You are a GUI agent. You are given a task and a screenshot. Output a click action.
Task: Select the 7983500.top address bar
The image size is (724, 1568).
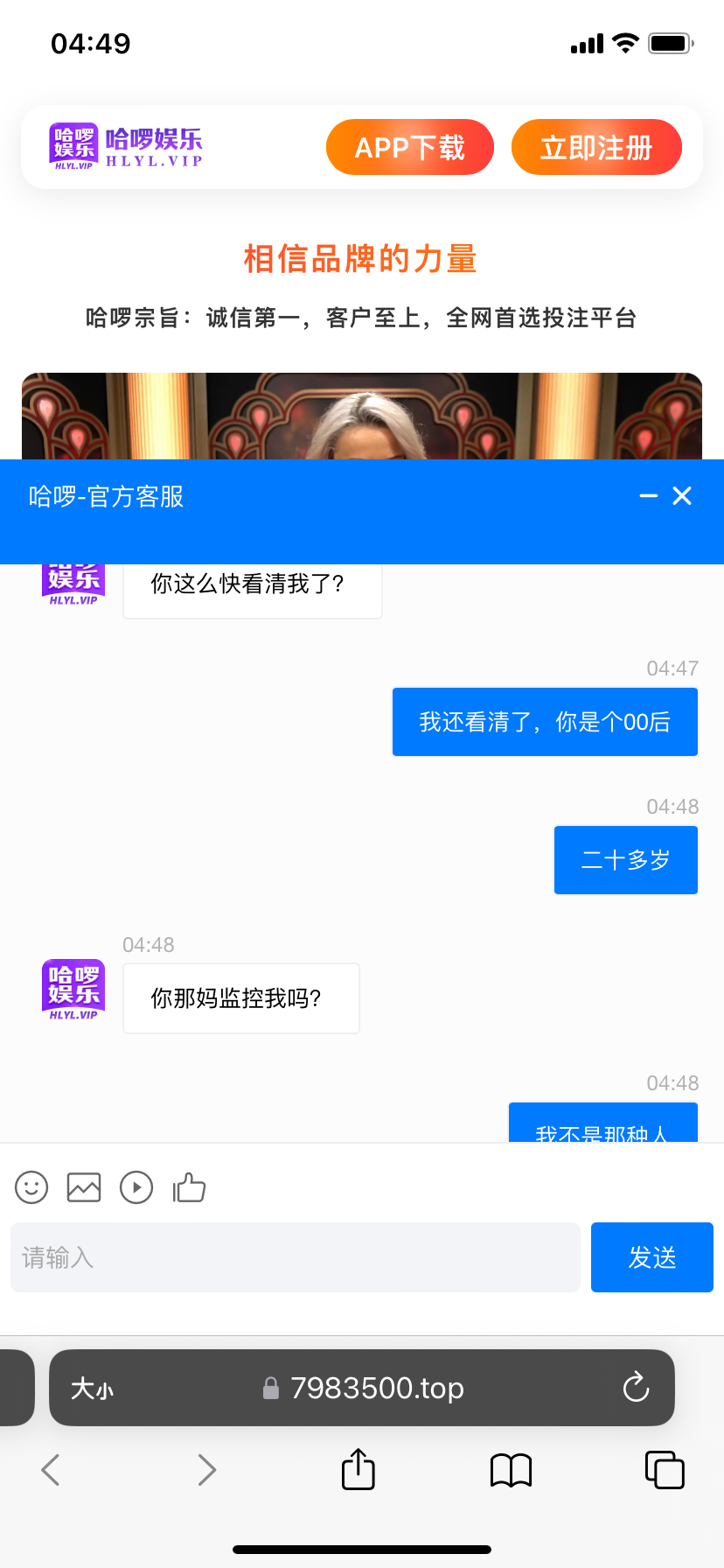376,1388
